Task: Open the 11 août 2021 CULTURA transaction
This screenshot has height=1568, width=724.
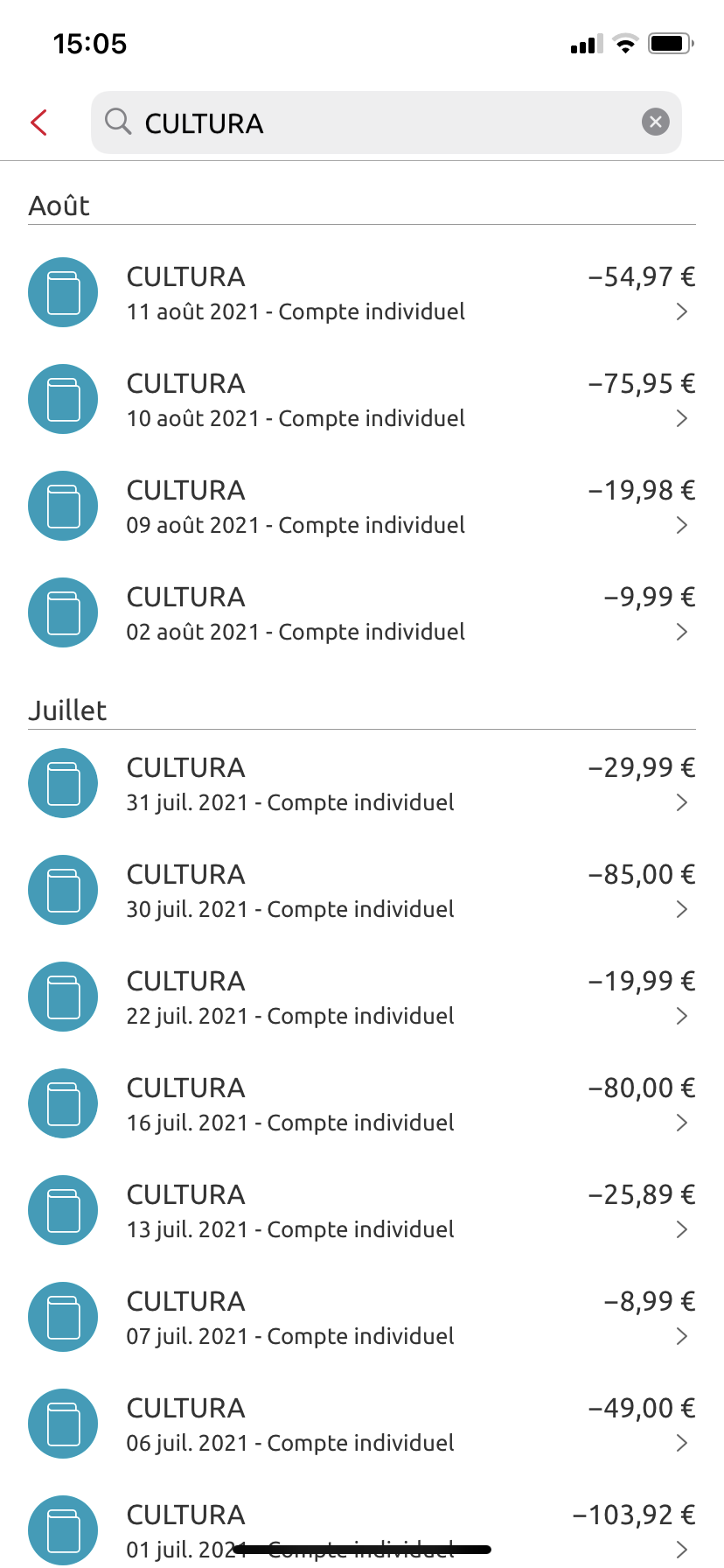Action: (x=362, y=293)
